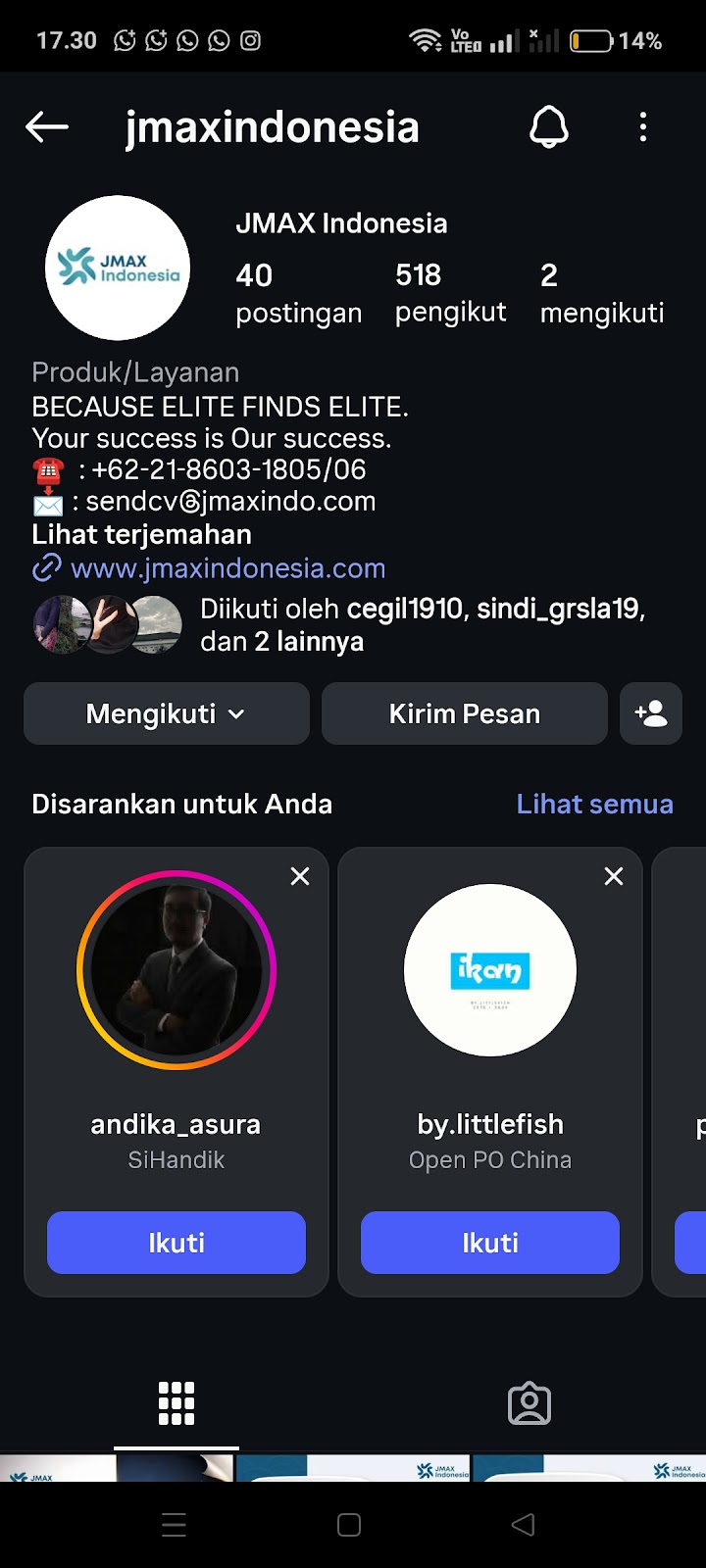
Task: Toggle the suggested people icon button
Action: 651,713
